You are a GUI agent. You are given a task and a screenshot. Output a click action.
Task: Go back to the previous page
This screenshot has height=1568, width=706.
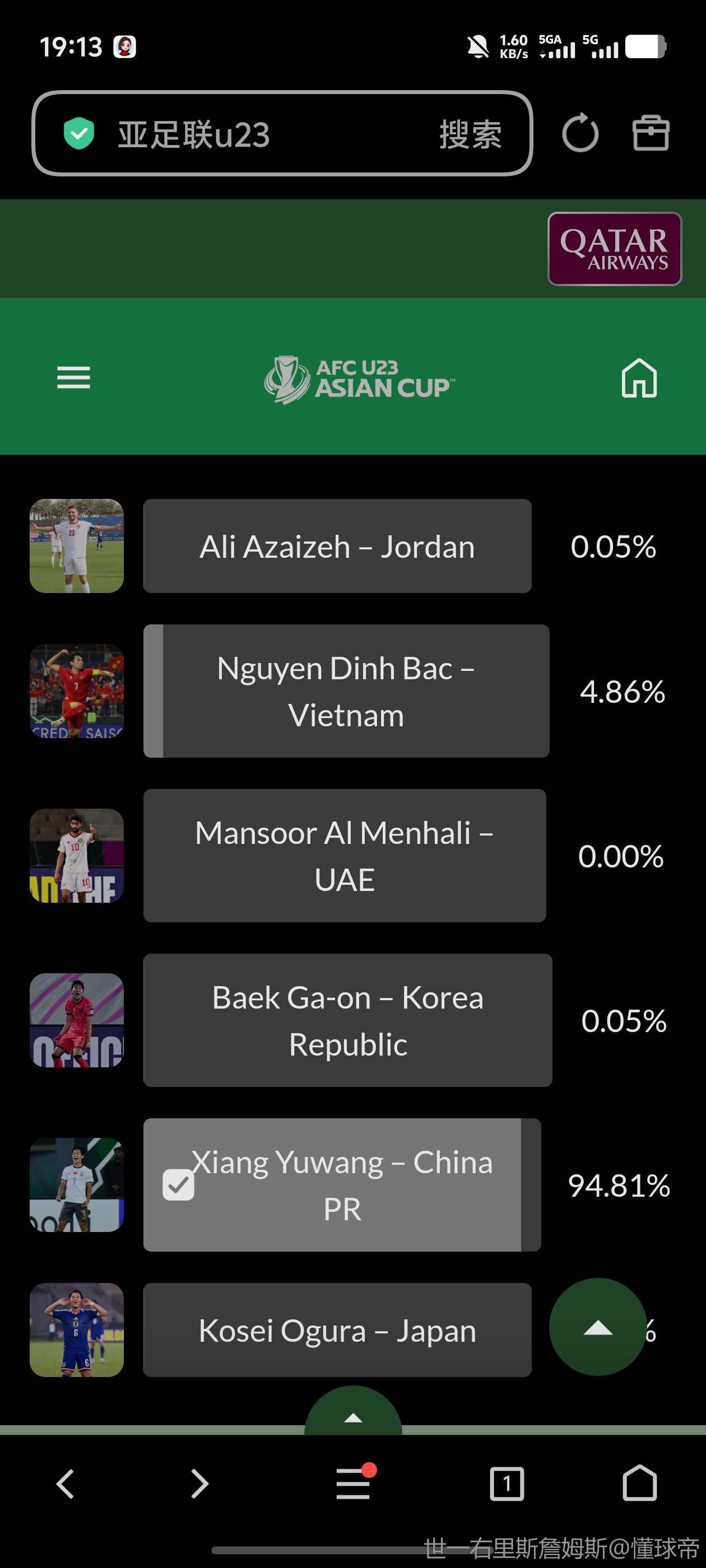(x=65, y=1483)
